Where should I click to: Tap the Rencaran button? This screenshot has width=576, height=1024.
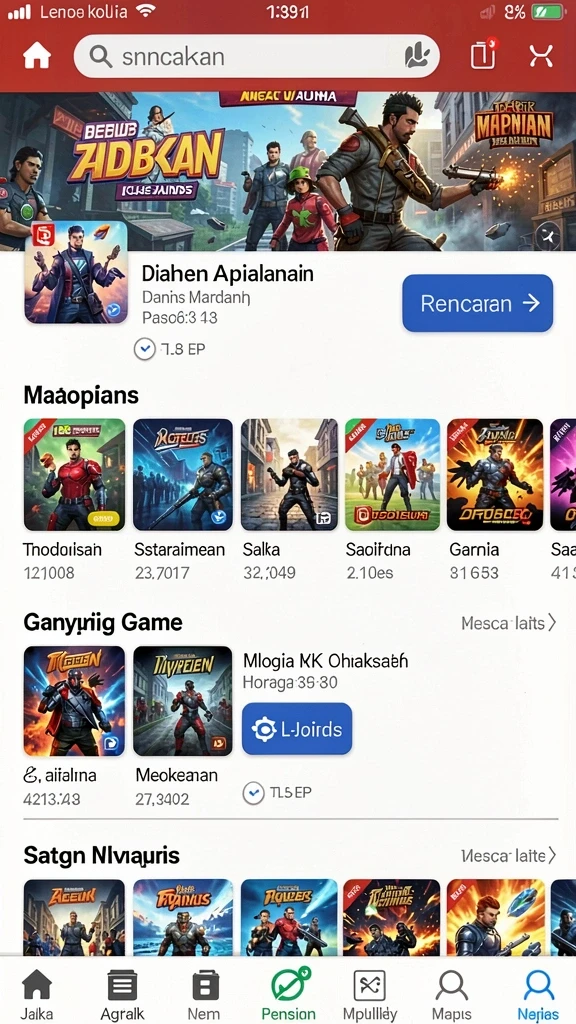(x=477, y=303)
